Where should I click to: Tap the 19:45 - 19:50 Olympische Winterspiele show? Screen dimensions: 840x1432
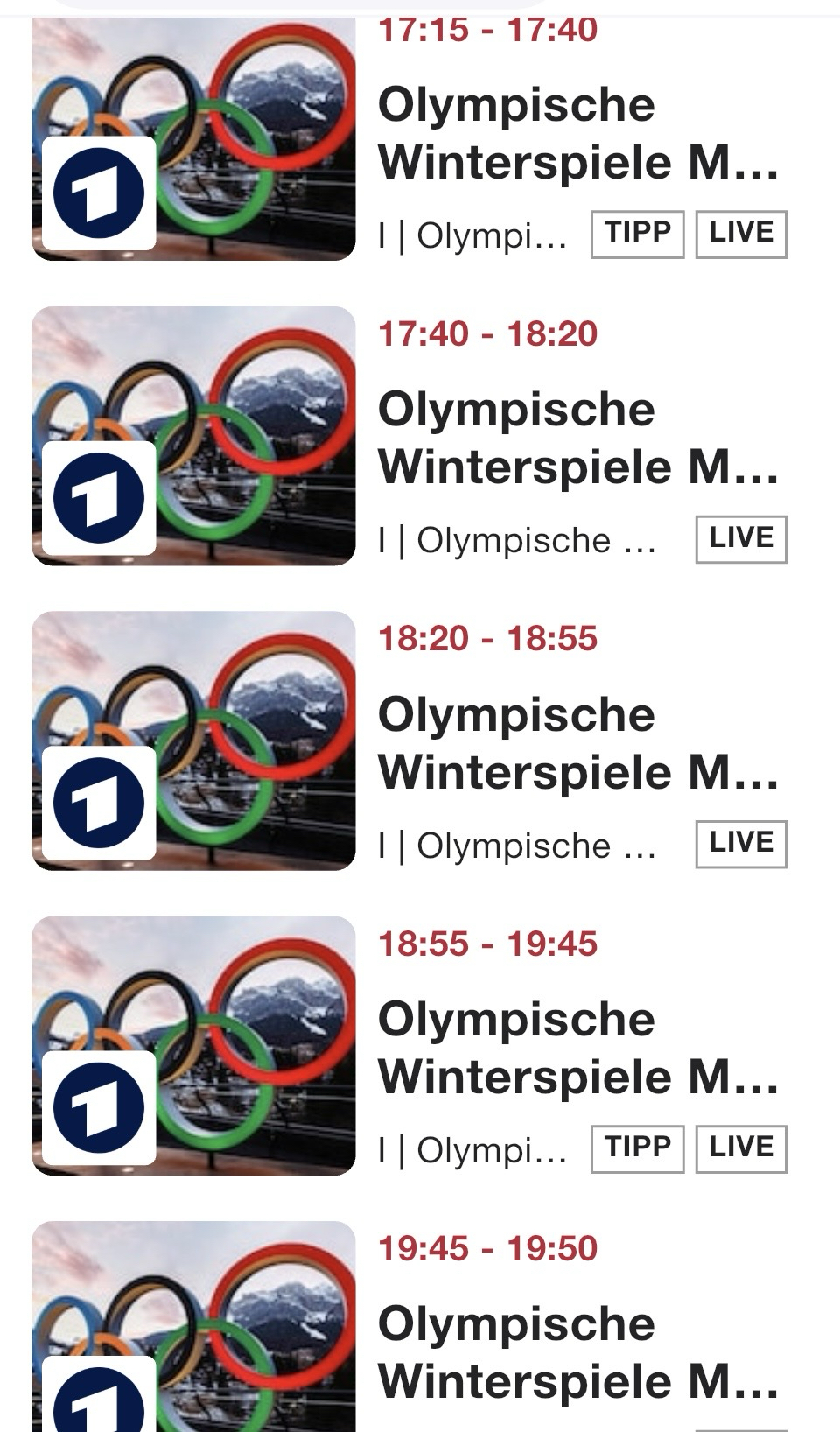click(x=577, y=1352)
